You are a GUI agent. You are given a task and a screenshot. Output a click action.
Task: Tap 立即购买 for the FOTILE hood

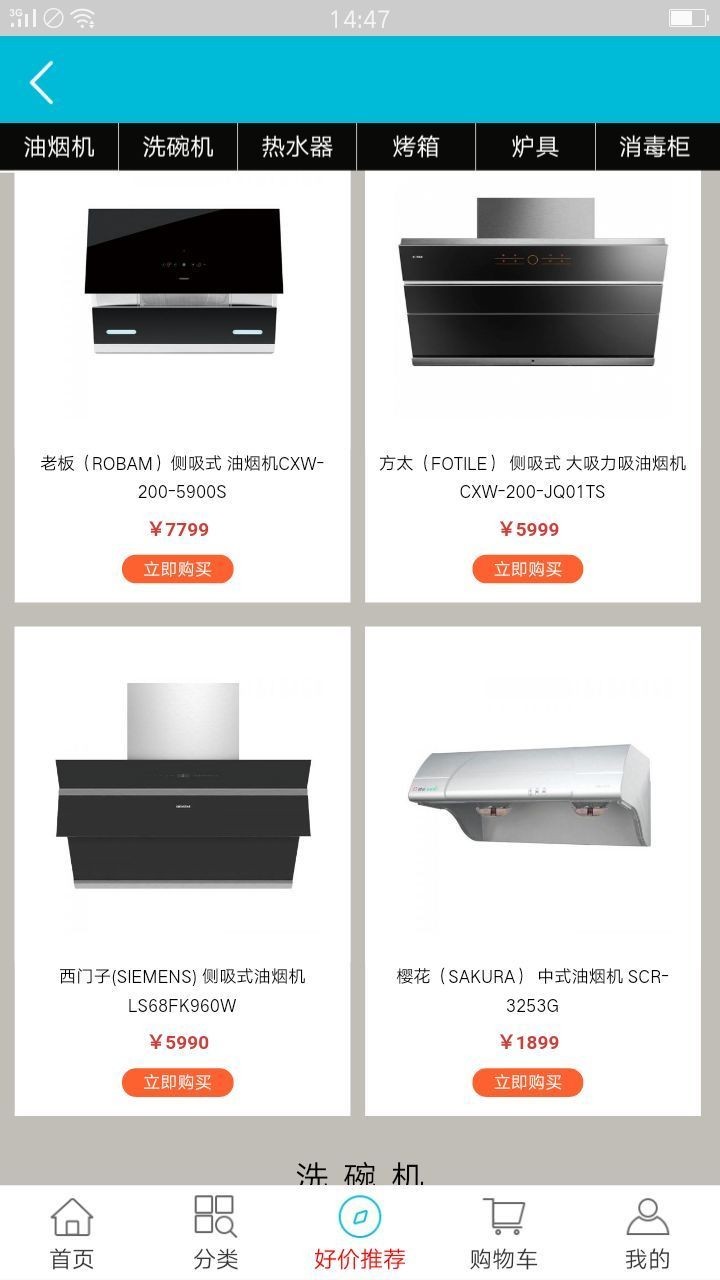pos(528,569)
